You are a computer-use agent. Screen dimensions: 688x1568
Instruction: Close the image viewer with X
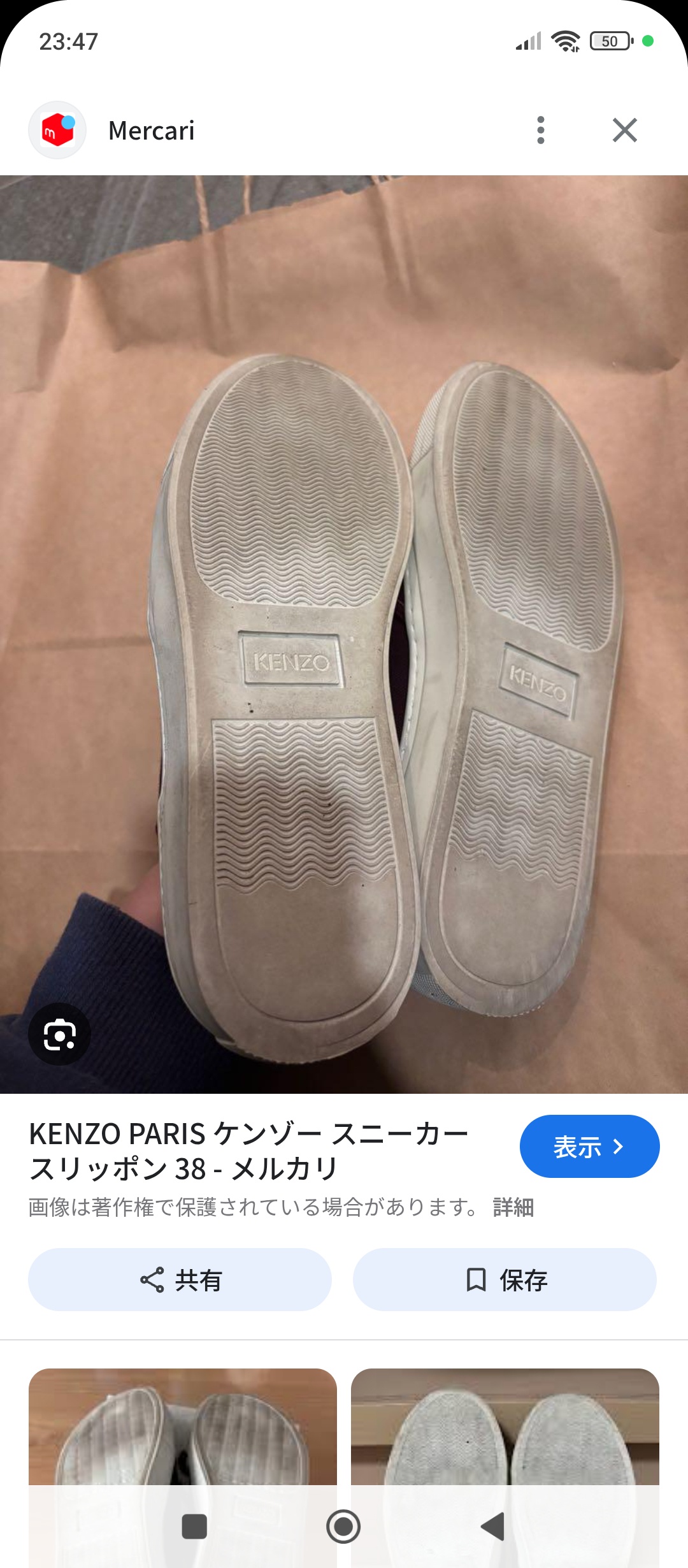point(625,130)
